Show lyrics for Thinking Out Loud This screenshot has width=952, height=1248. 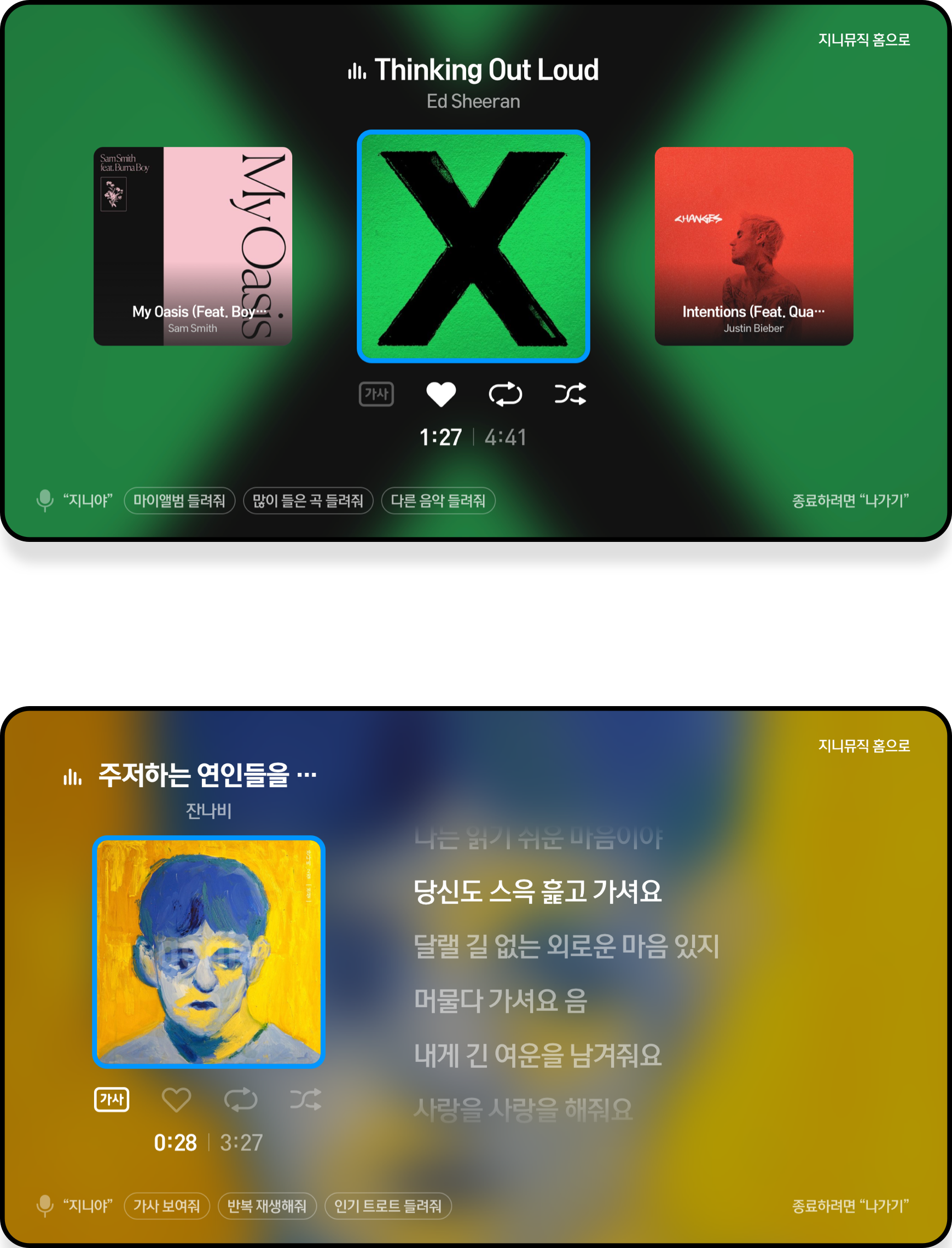tap(376, 394)
